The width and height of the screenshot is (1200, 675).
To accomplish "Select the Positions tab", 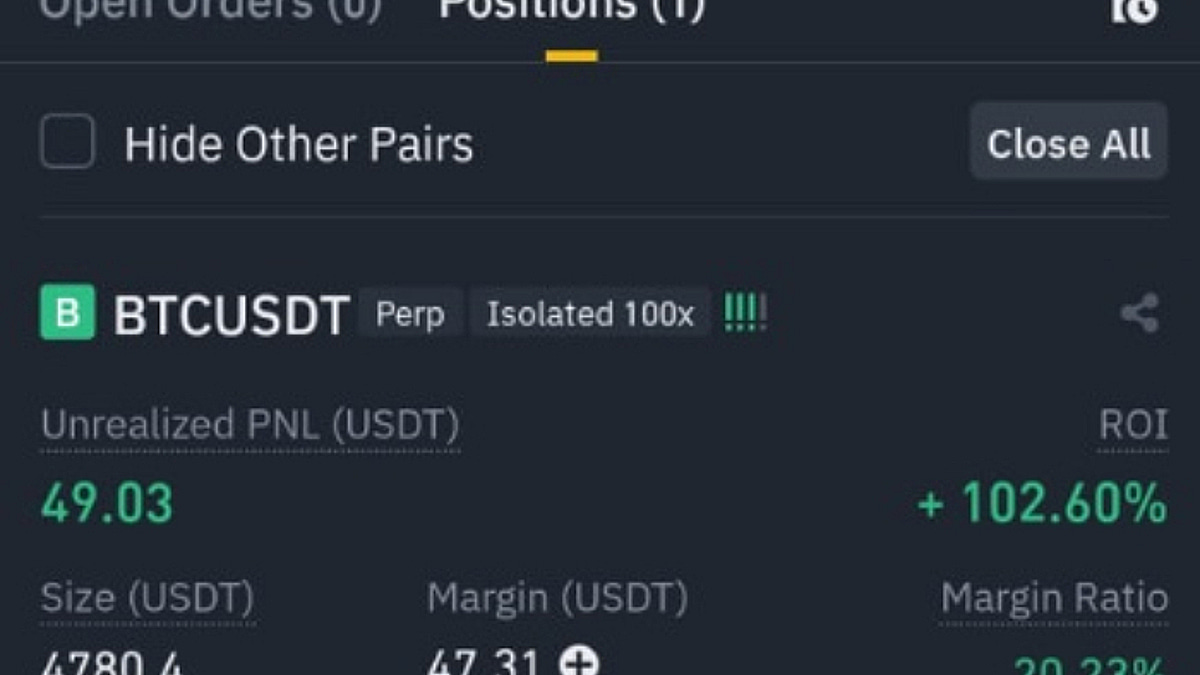I will point(571,10).
